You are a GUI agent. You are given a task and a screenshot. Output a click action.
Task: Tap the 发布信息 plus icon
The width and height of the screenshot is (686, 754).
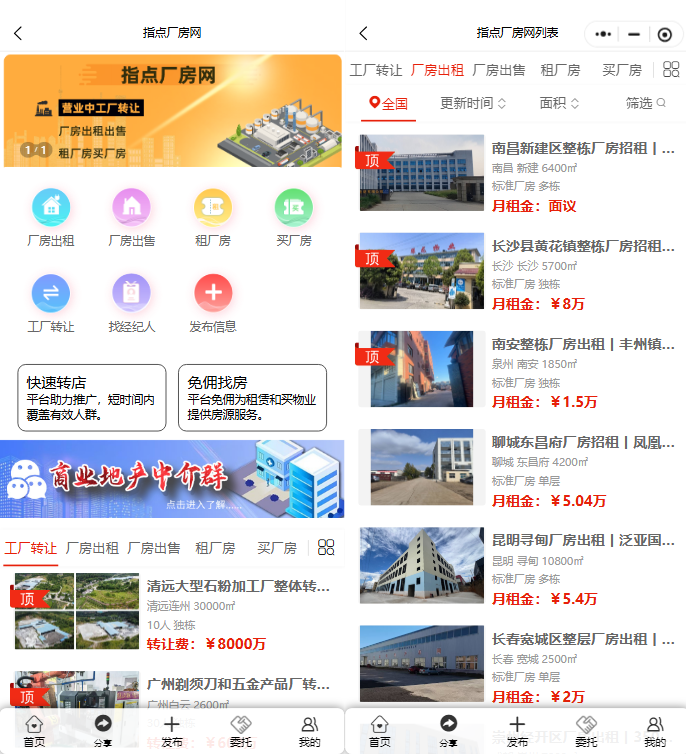tap(212, 293)
